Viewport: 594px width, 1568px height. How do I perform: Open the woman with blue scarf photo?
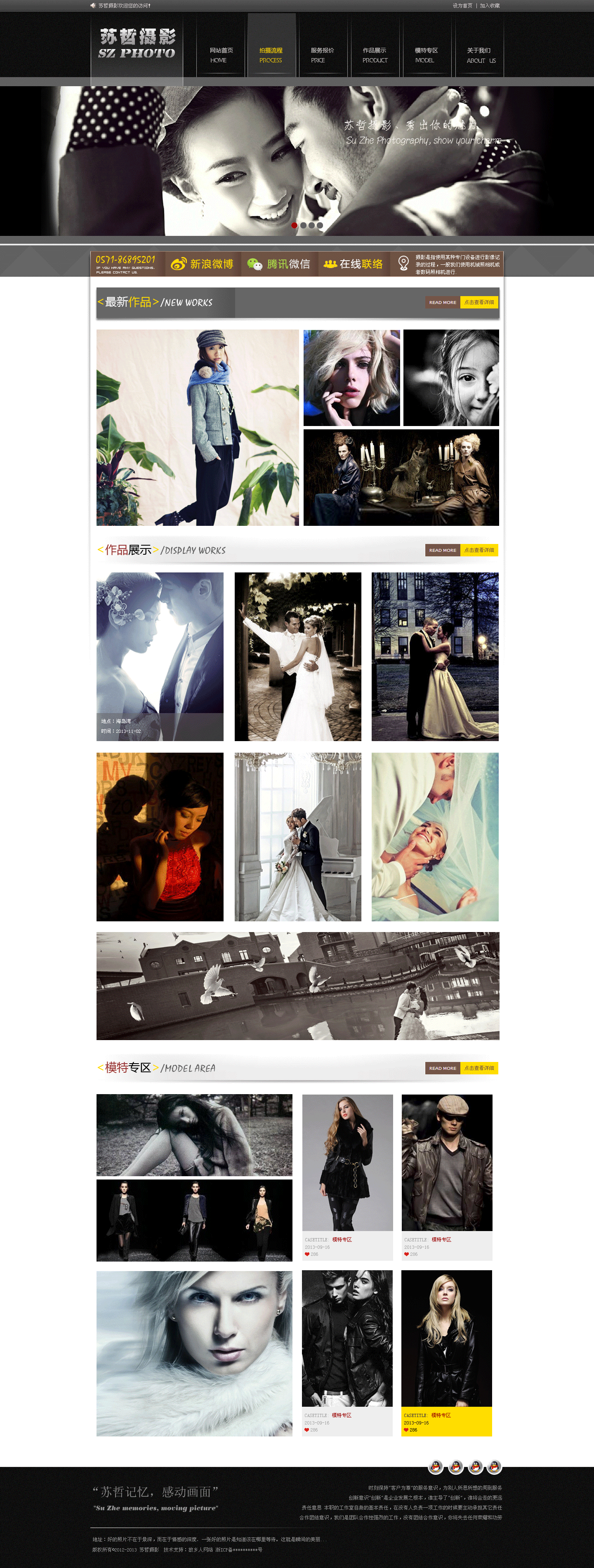(197, 427)
